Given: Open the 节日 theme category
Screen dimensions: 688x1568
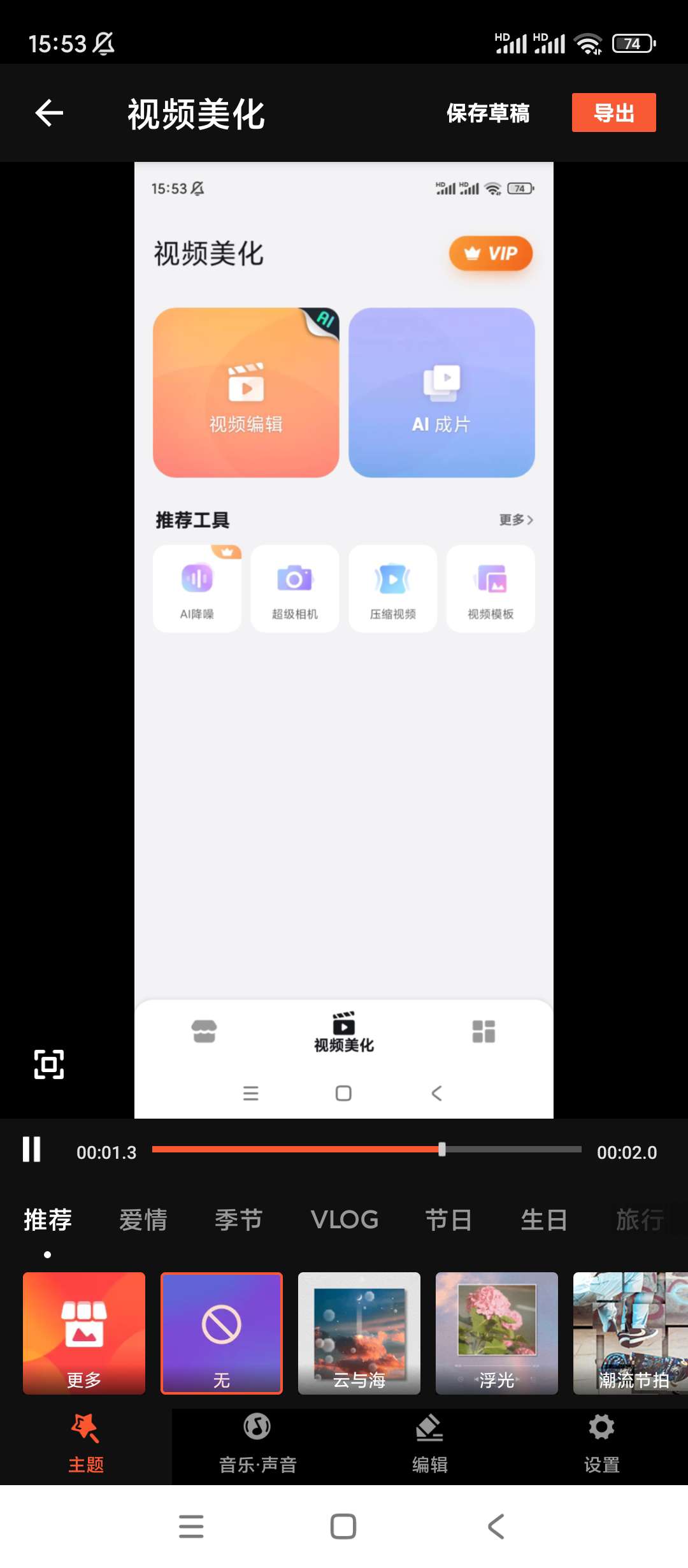Looking at the screenshot, I should [x=448, y=1220].
